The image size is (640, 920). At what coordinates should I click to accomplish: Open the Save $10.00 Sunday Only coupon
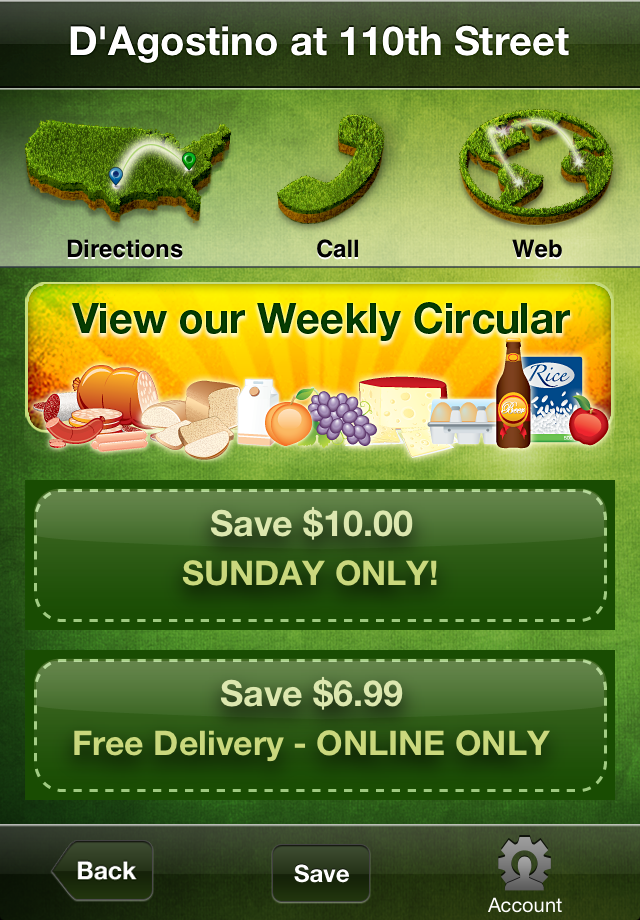(x=319, y=555)
